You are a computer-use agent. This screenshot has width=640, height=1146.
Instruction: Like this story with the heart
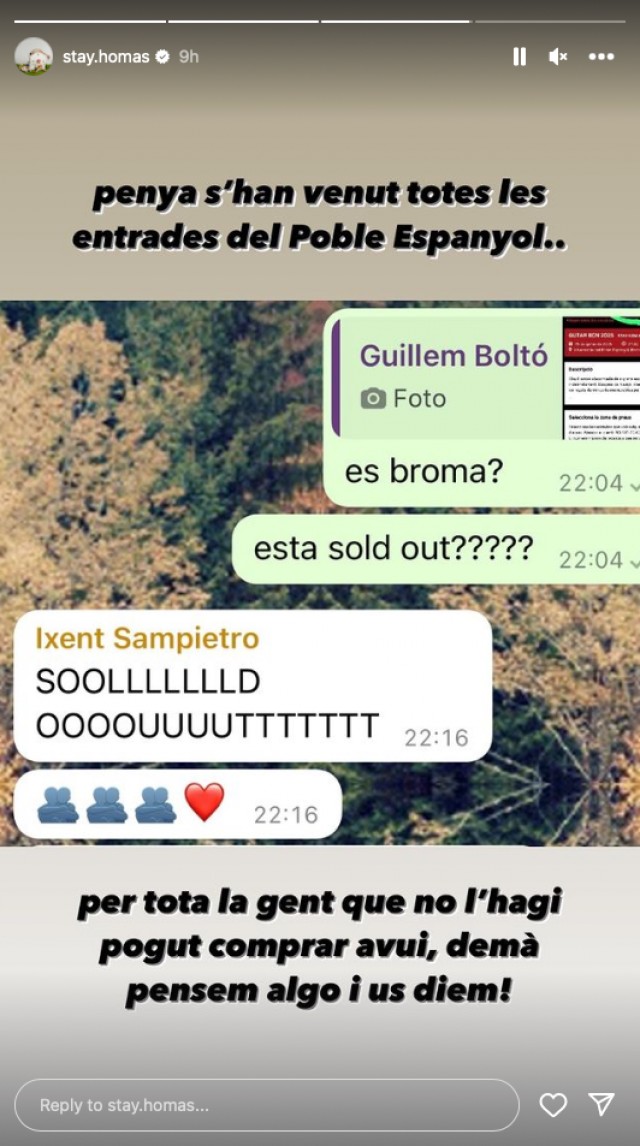553,1105
